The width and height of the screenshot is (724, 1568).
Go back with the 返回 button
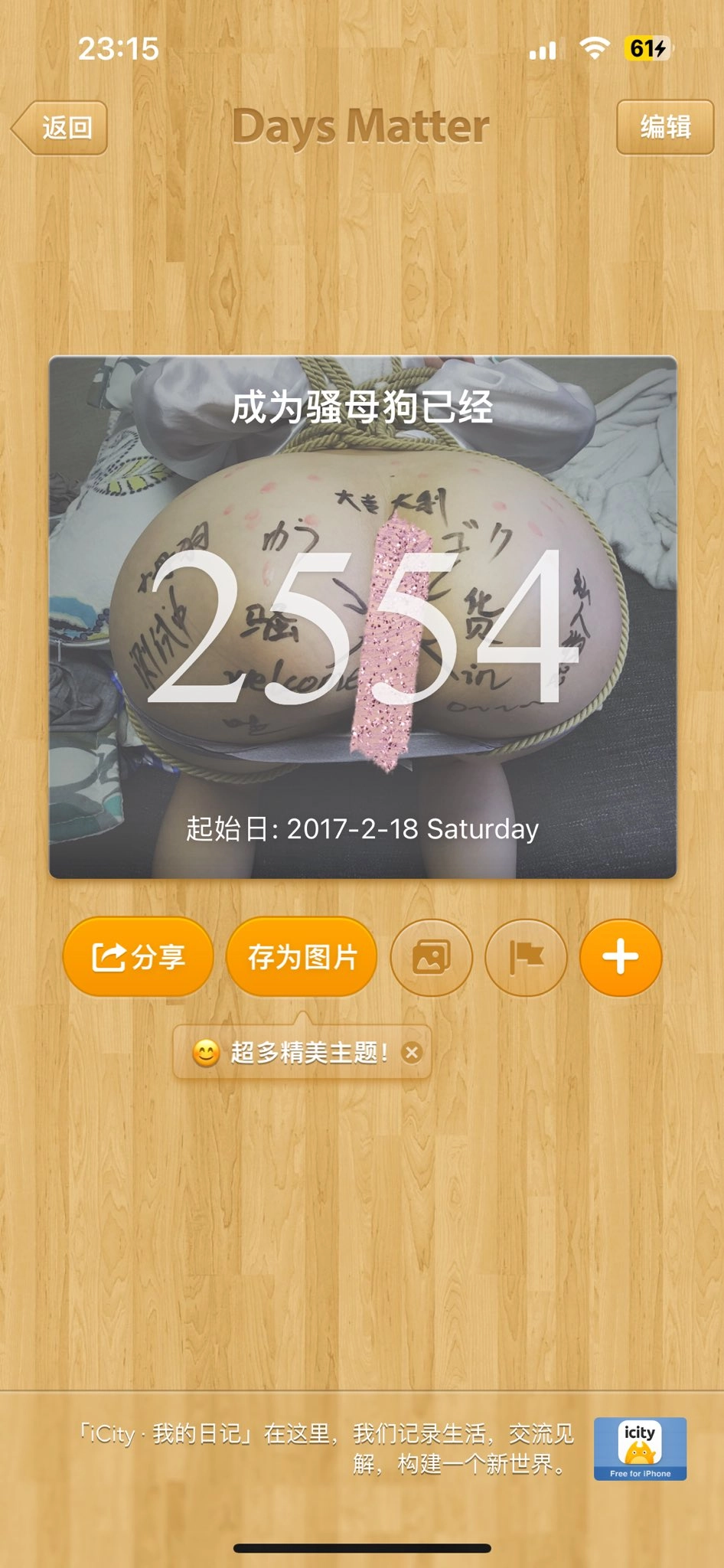61,127
